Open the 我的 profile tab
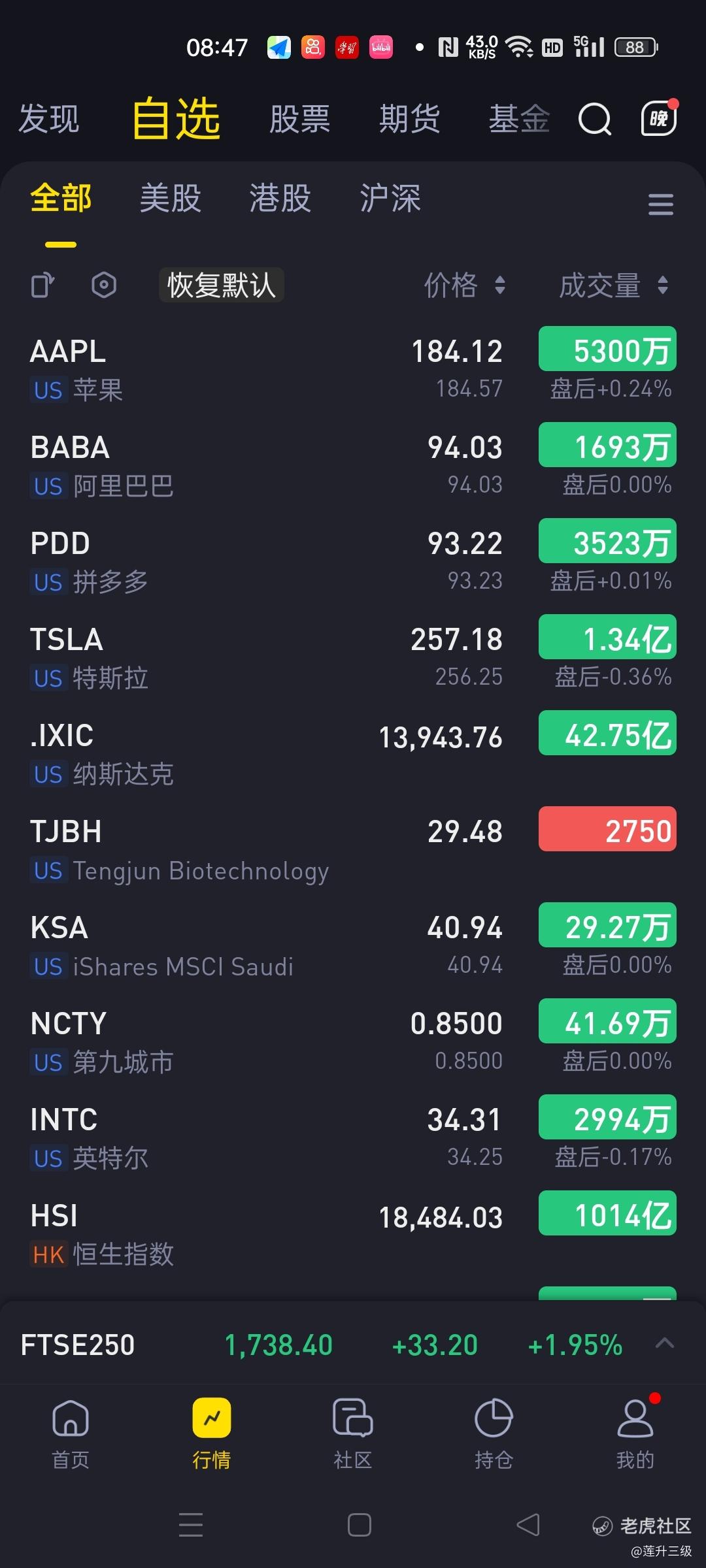This screenshot has width=706, height=1568. pos(635,1433)
